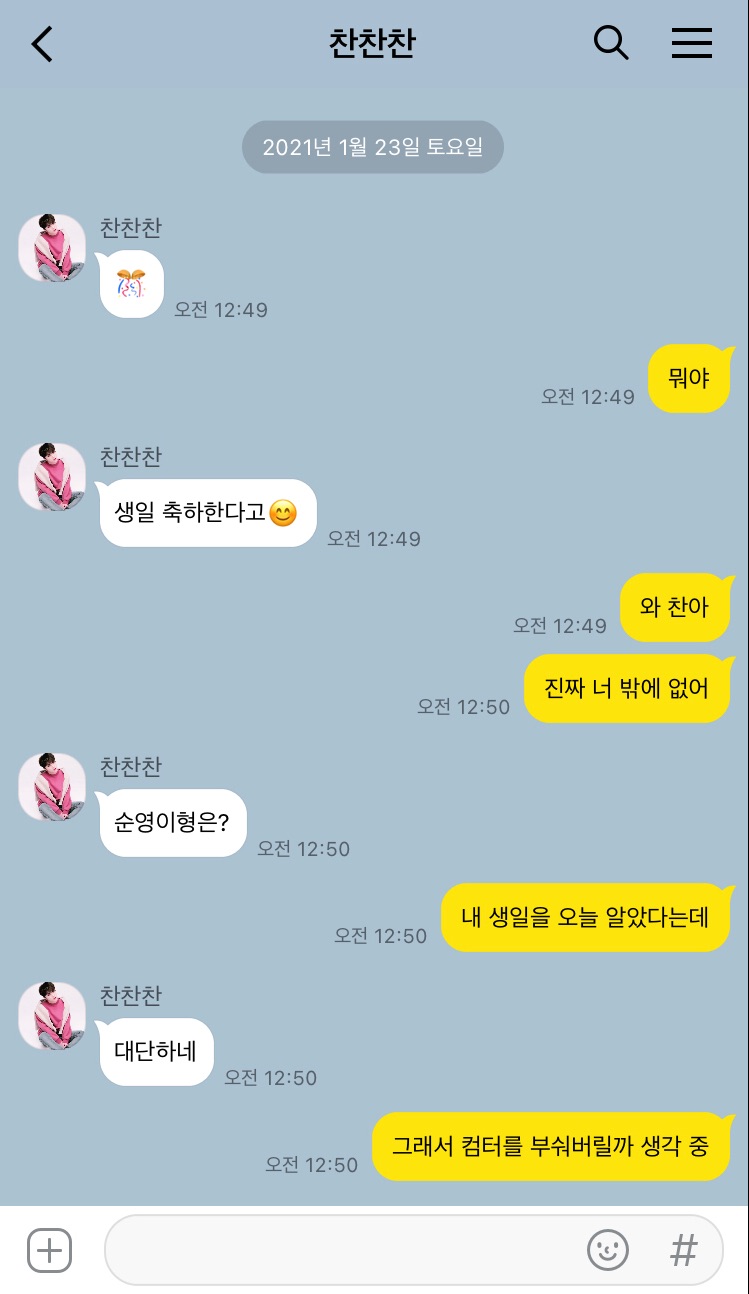Image resolution: width=749 pixels, height=1294 pixels.
Task: Tap the hashtag search button
Action: (x=683, y=1250)
